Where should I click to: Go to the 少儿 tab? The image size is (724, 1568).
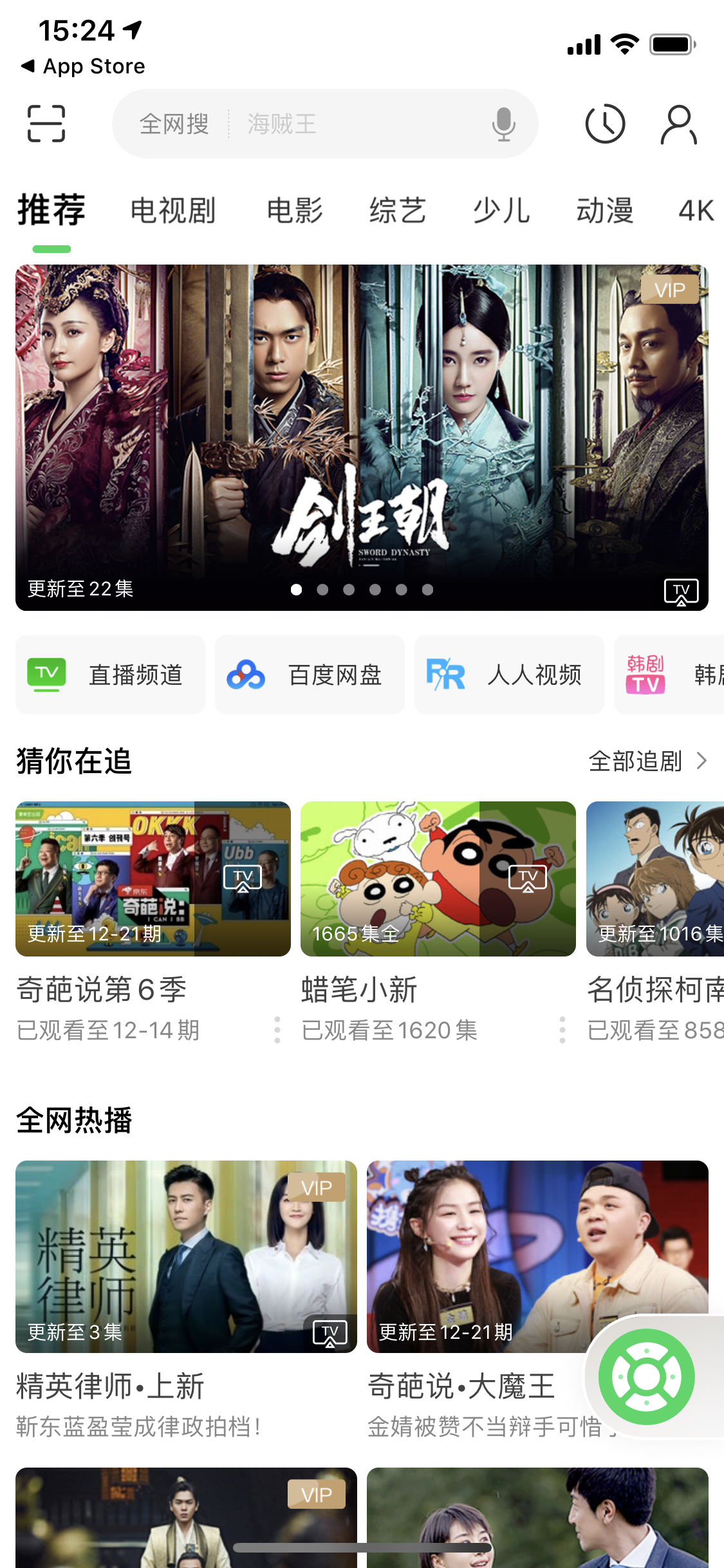[501, 211]
